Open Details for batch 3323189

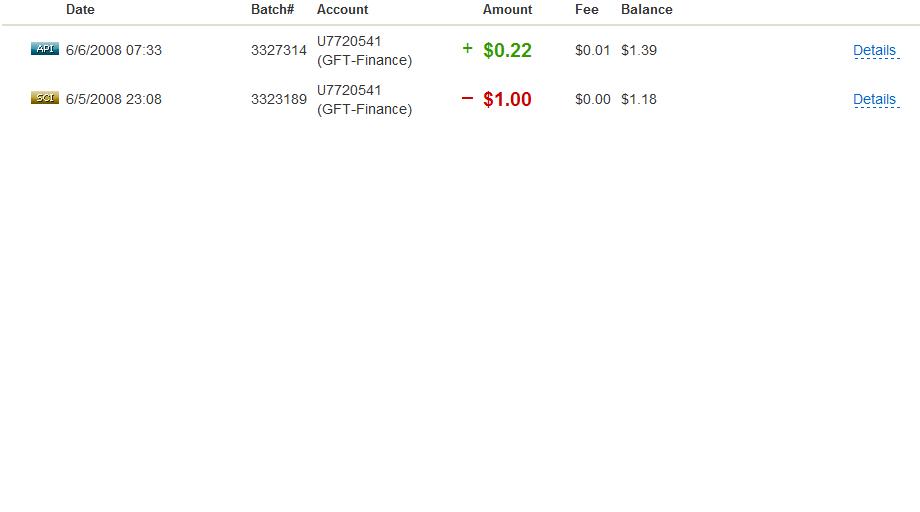pyautogui.click(x=874, y=99)
